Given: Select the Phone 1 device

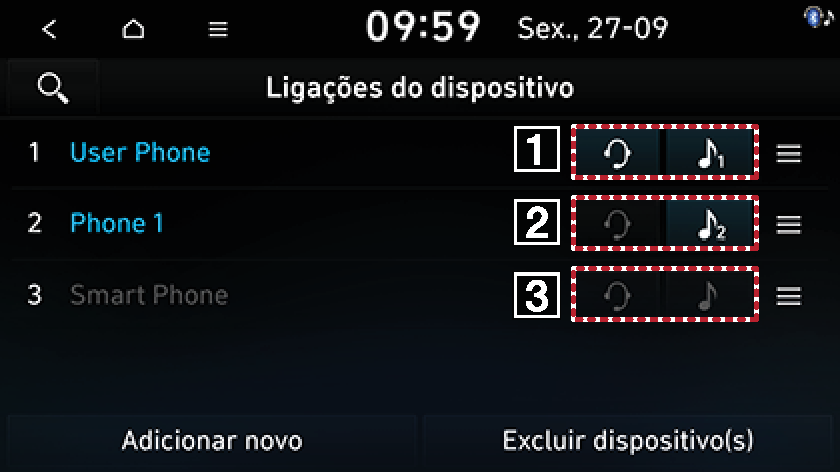Looking at the screenshot, I should [x=116, y=223].
